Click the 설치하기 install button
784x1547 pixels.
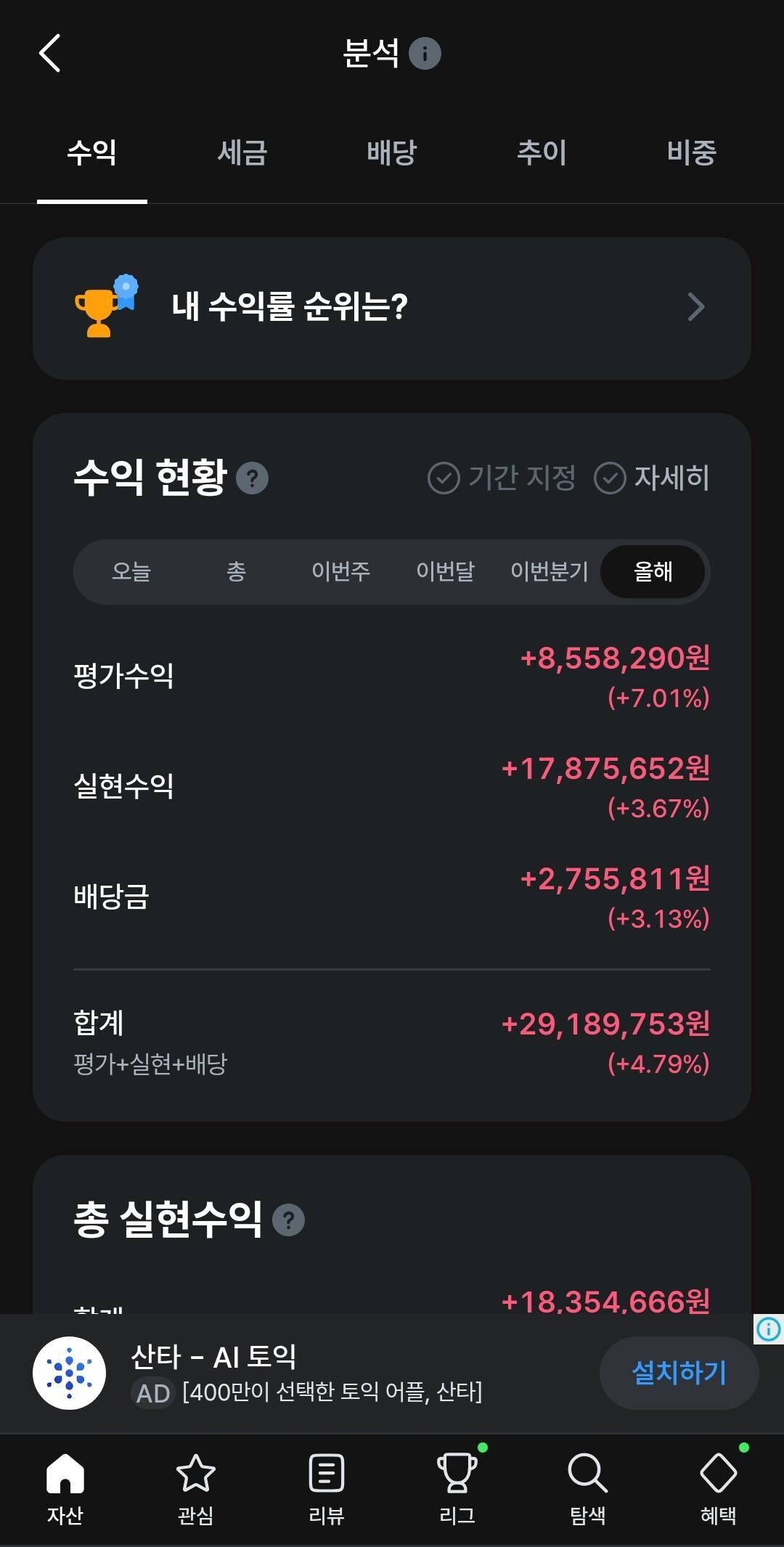click(x=679, y=1372)
